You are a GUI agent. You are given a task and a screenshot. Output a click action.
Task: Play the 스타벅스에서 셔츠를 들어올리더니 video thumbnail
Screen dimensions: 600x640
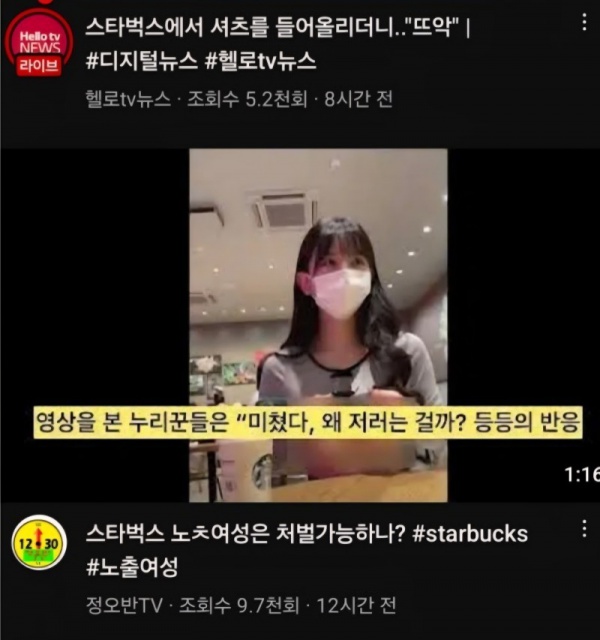[x=318, y=325]
